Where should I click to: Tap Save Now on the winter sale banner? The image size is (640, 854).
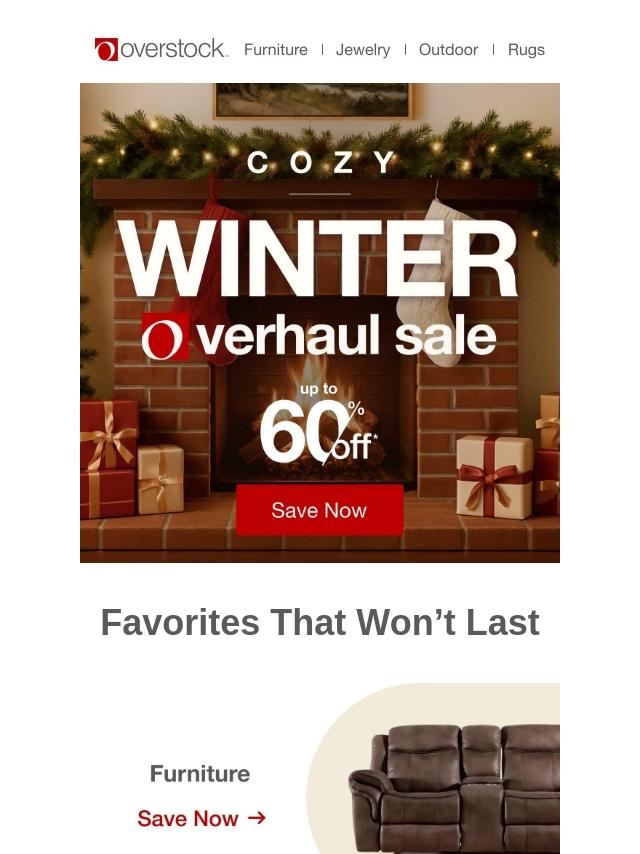pos(320,510)
